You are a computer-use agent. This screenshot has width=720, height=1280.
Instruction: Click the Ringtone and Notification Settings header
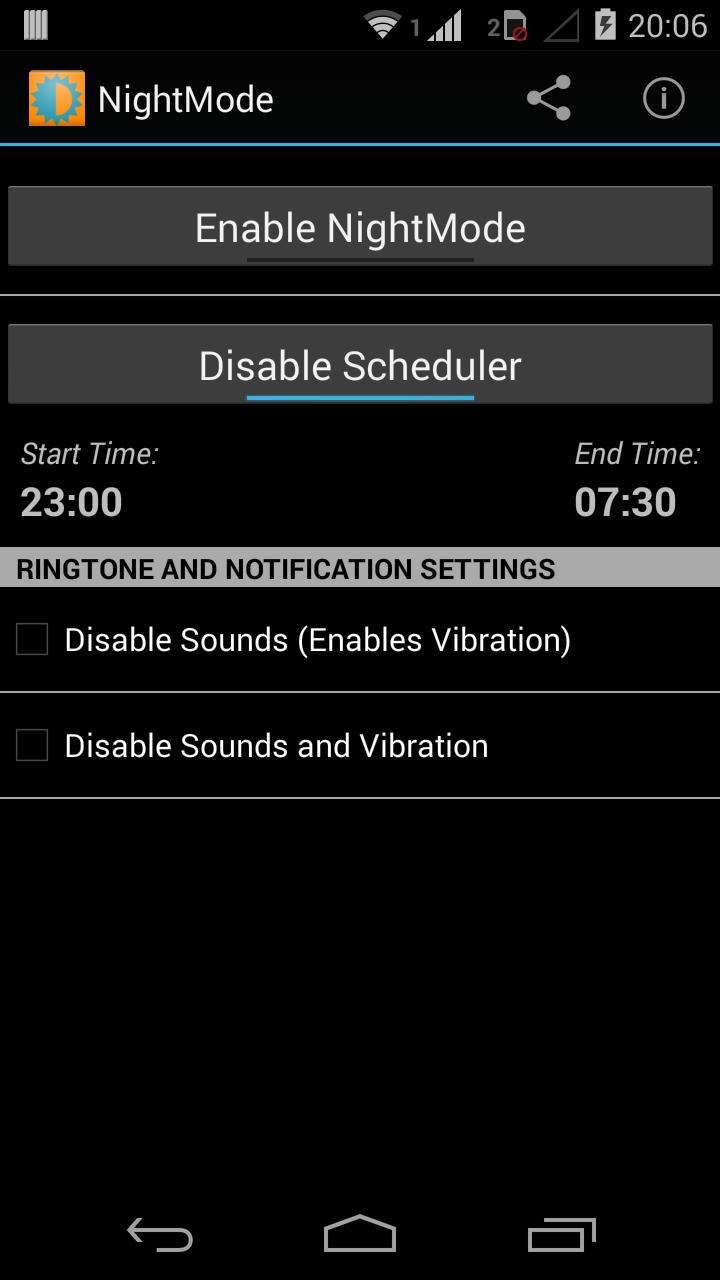[360, 568]
